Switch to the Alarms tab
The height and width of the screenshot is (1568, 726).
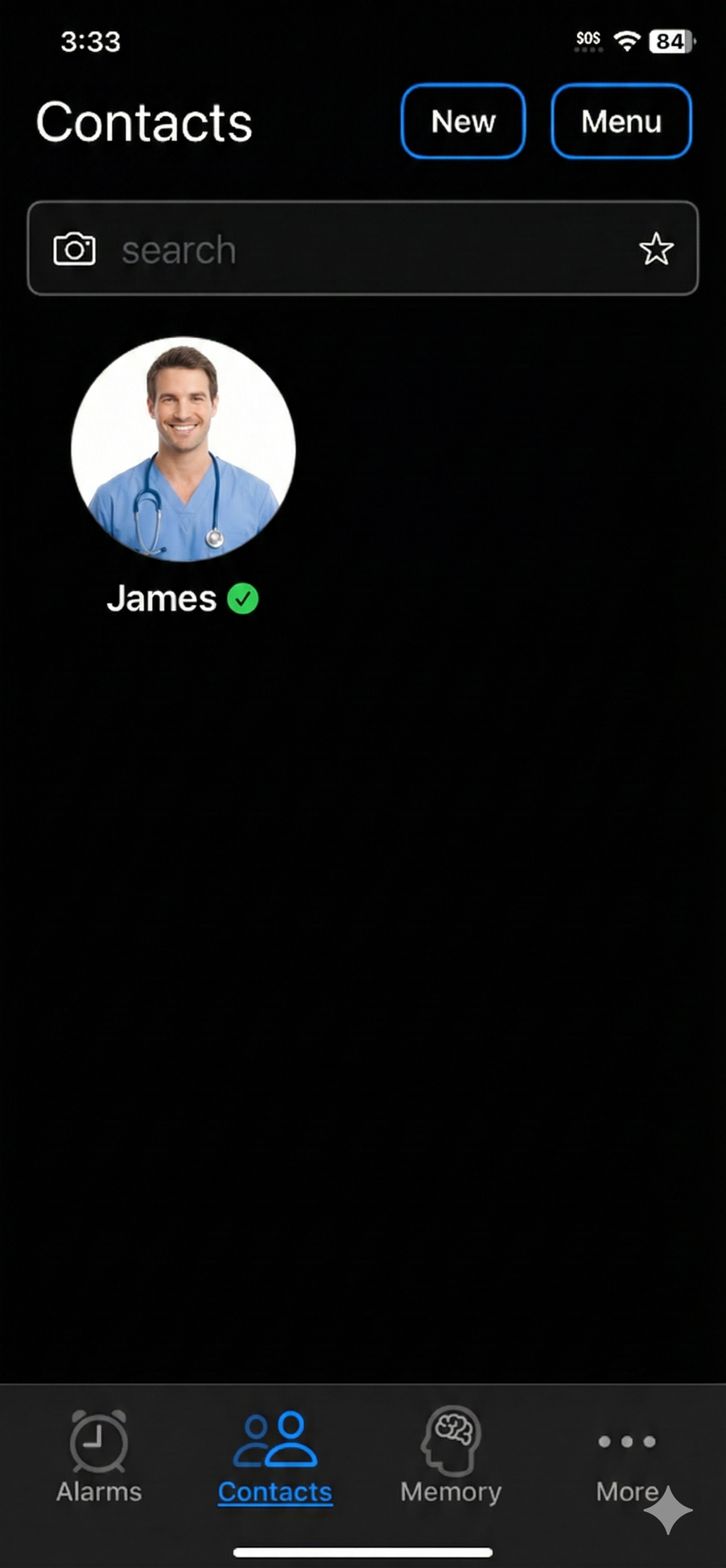pos(98,1456)
